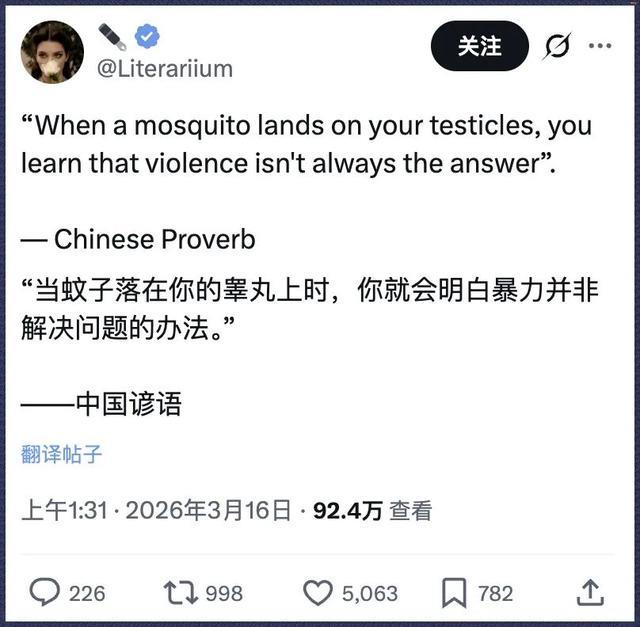640x627 pixels.
Task: Open the post overflow menu
Action: point(599,46)
